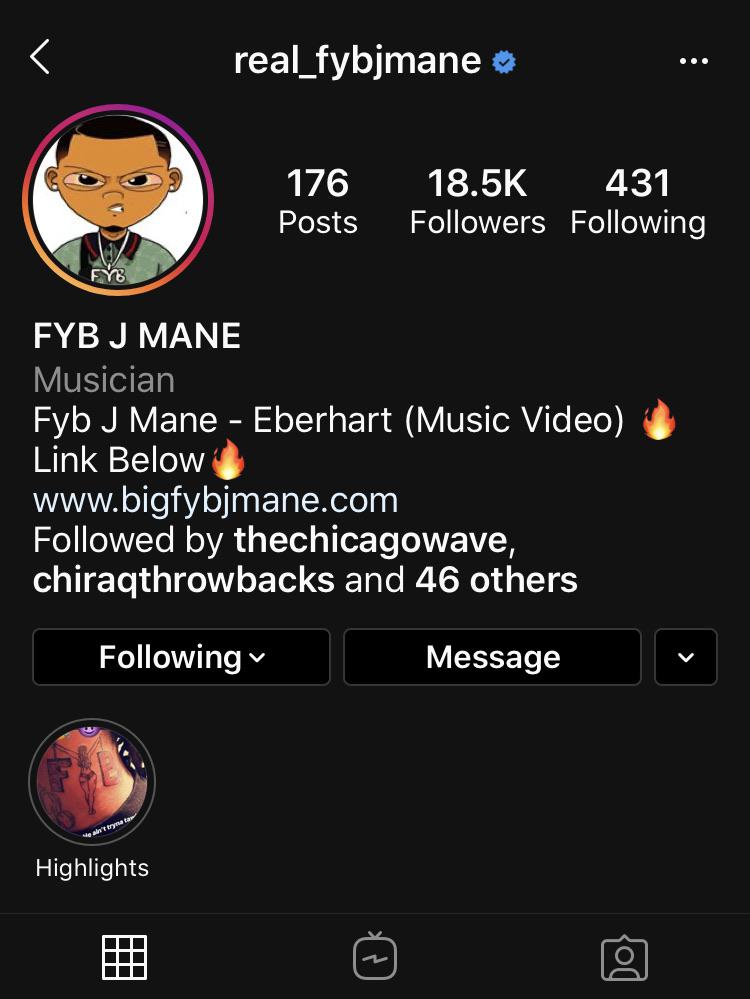The width and height of the screenshot is (750, 999).
Task: Open the 431 following list
Action: coord(638,201)
